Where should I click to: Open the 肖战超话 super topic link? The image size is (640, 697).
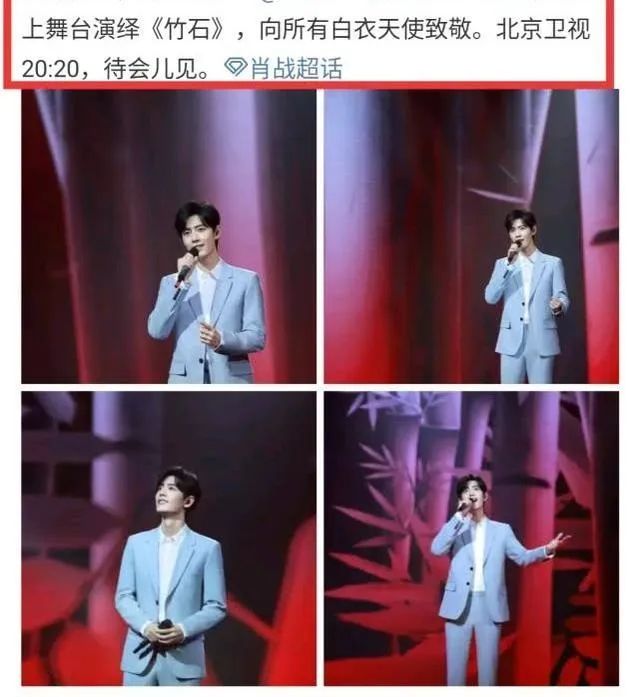click(x=285, y=68)
